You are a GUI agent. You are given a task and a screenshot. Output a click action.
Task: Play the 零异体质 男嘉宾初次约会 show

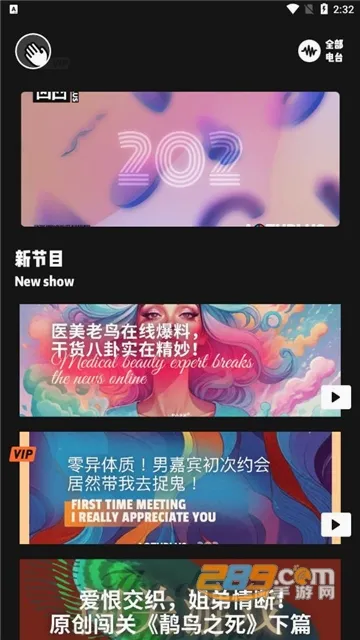tap(336, 525)
